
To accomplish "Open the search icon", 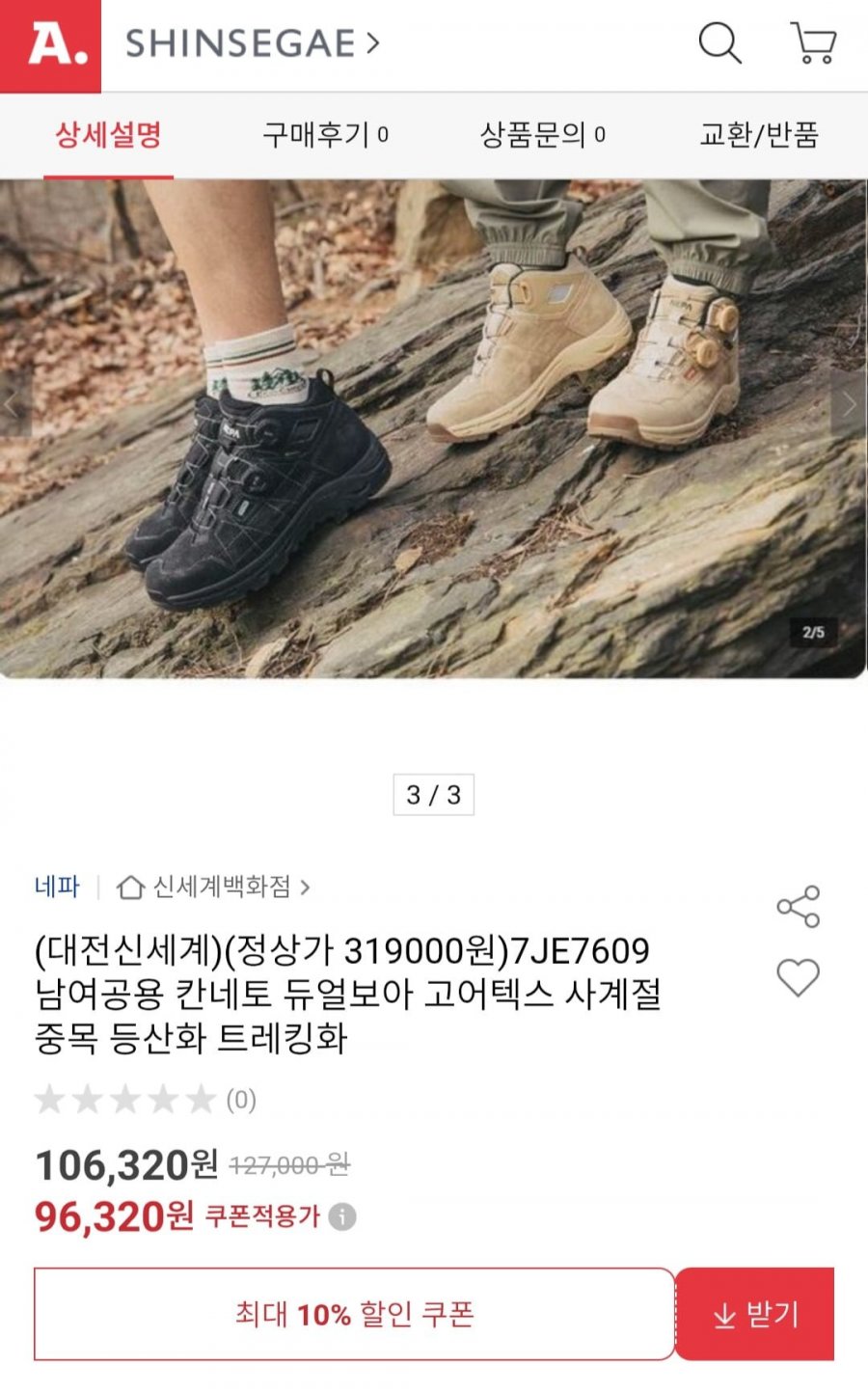I will point(719,43).
